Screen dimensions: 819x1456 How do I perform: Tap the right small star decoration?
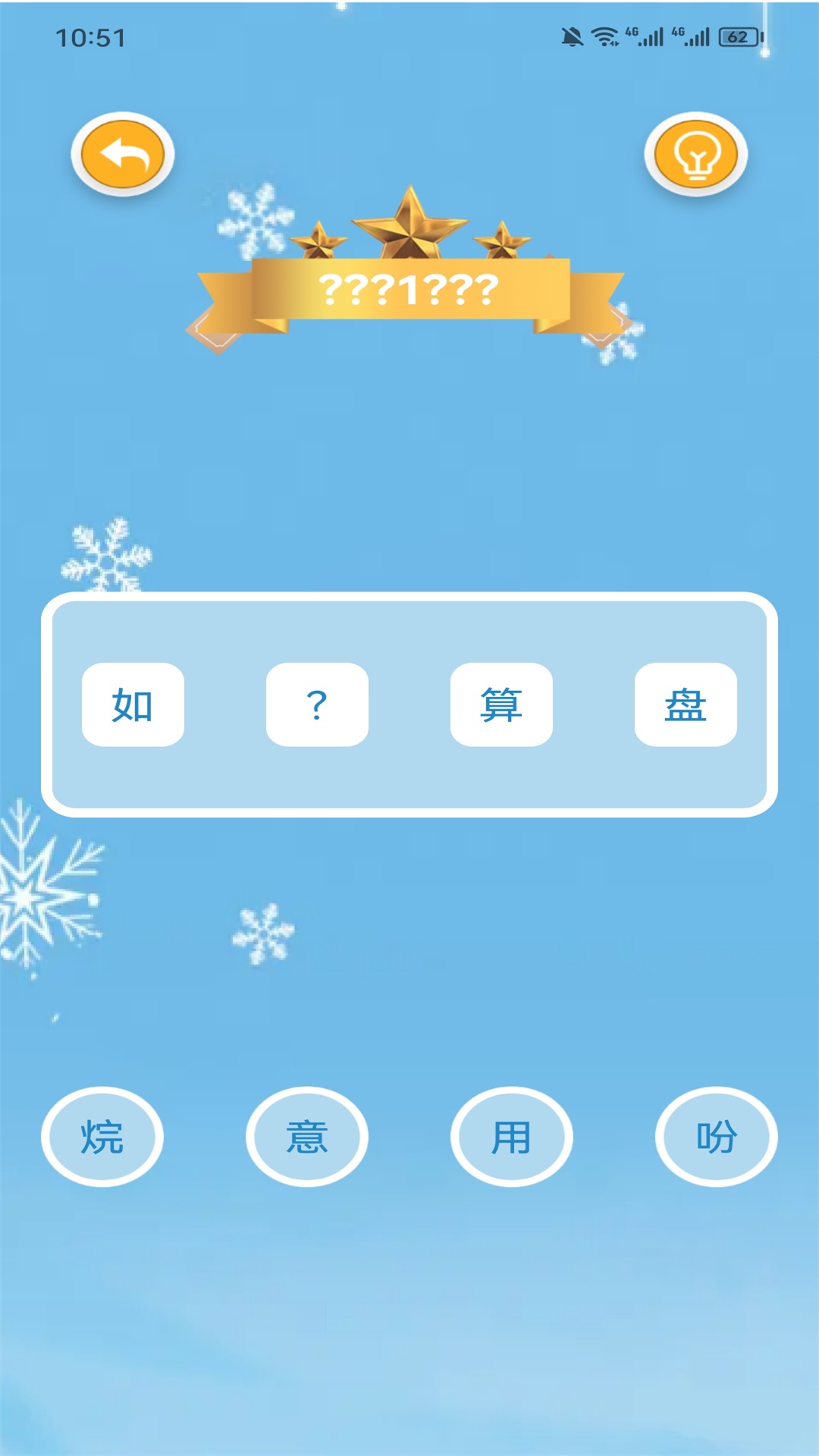pyautogui.click(x=502, y=241)
